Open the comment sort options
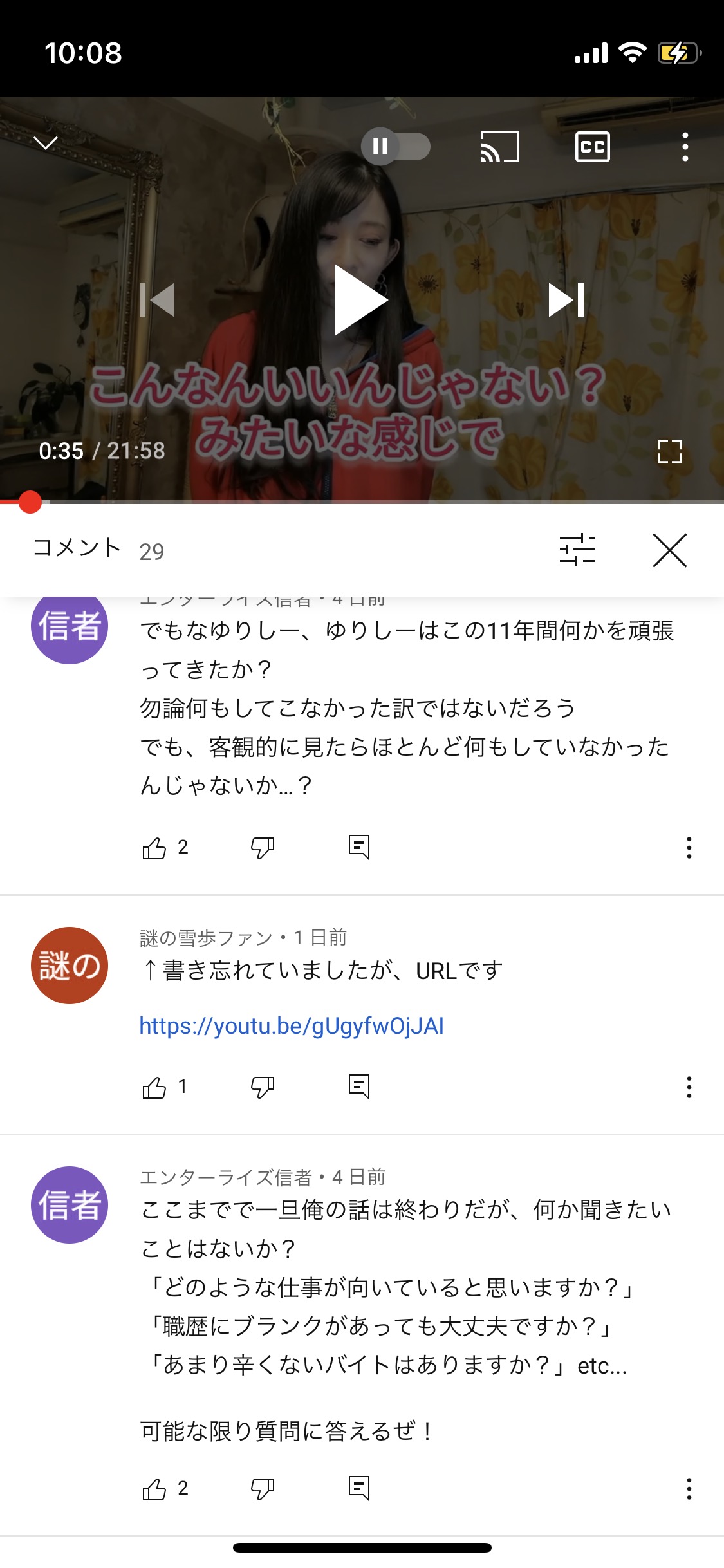The height and width of the screenshot is (1568, 724). [577, 550]
